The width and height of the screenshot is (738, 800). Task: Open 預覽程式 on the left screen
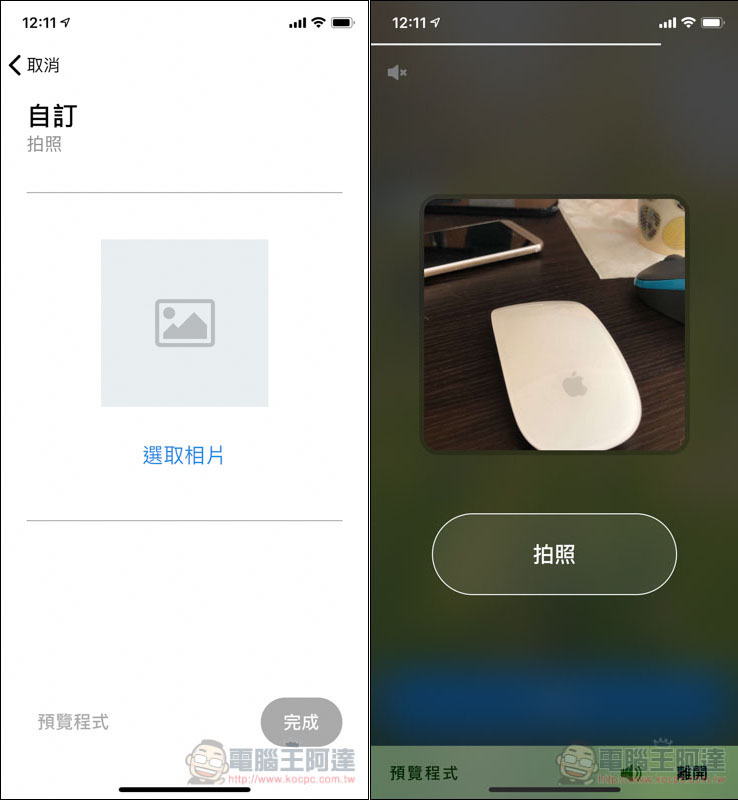pos(73,722)
